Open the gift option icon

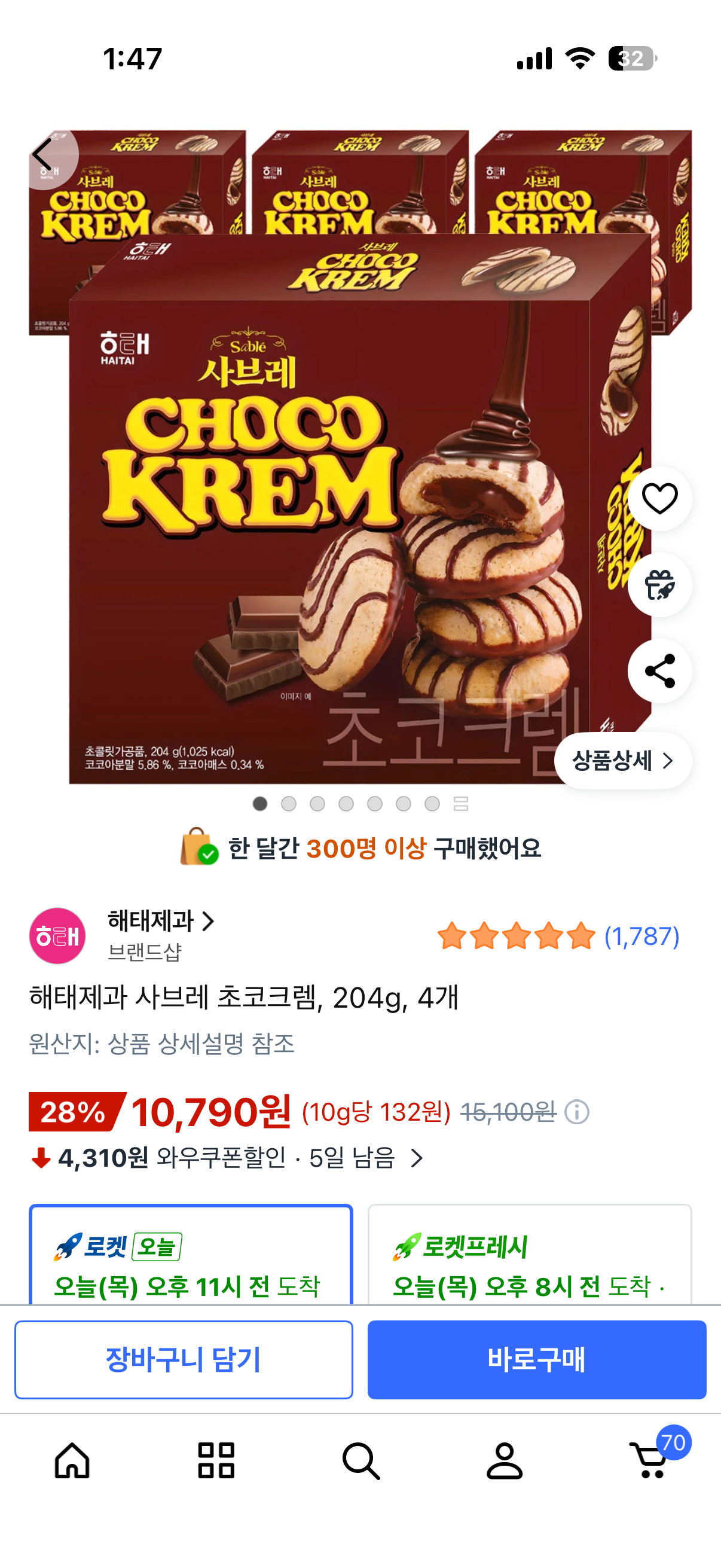pyautogui.click(x=659, y=585)
